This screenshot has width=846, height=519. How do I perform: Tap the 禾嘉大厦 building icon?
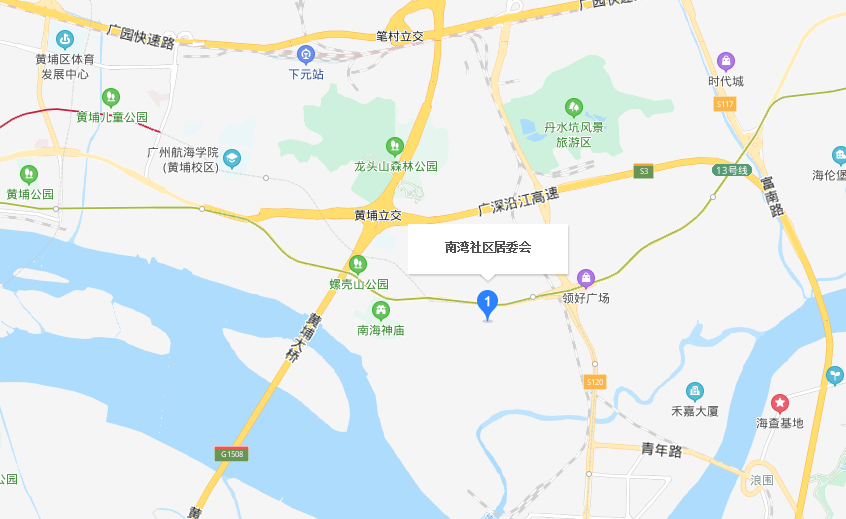click(695, 391)
